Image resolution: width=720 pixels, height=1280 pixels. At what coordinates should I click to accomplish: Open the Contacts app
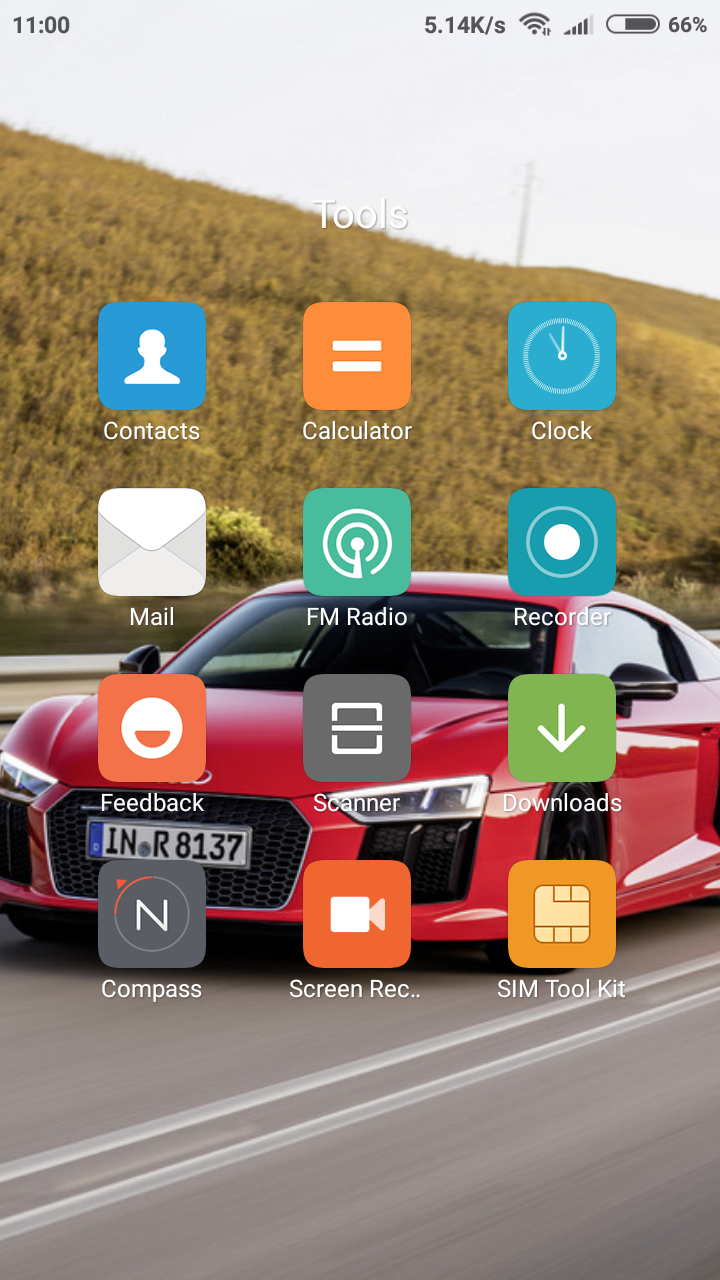pos(152,356)
